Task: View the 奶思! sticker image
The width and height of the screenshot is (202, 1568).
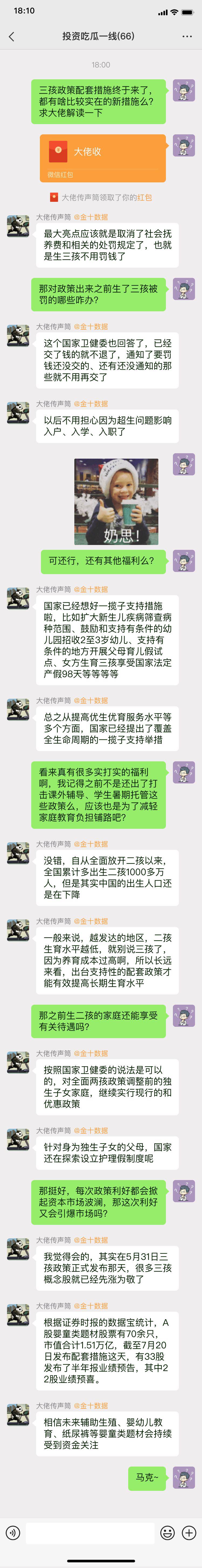Action: point(116,502)
